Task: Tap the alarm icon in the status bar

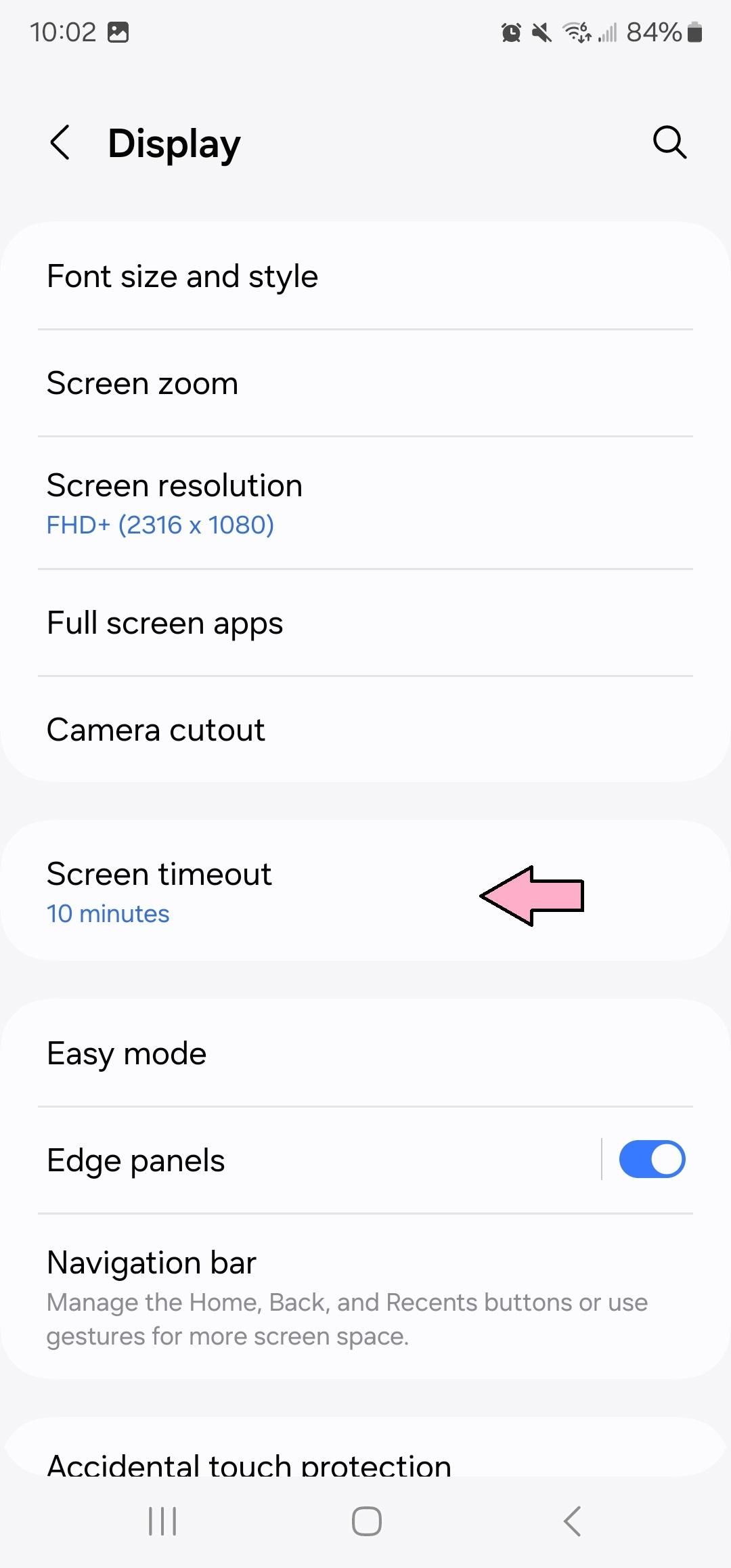Action: [511, 31]
